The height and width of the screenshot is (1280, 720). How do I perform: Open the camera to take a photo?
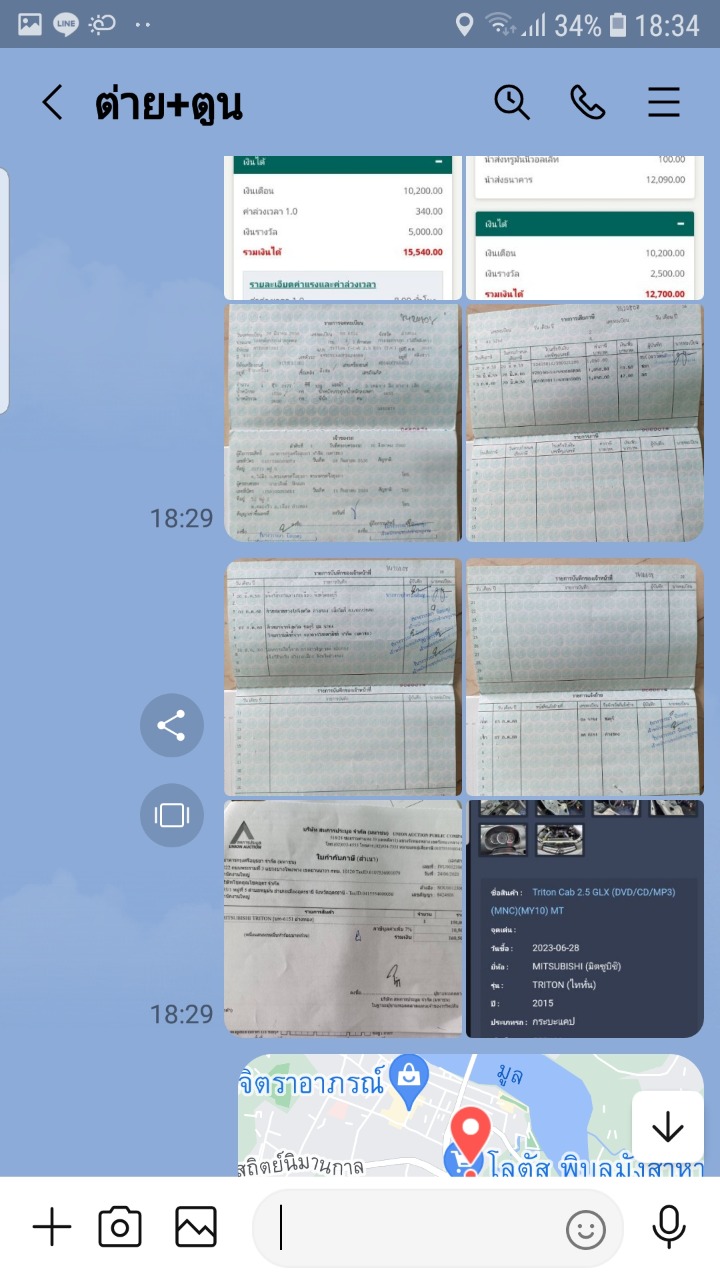120,1227
